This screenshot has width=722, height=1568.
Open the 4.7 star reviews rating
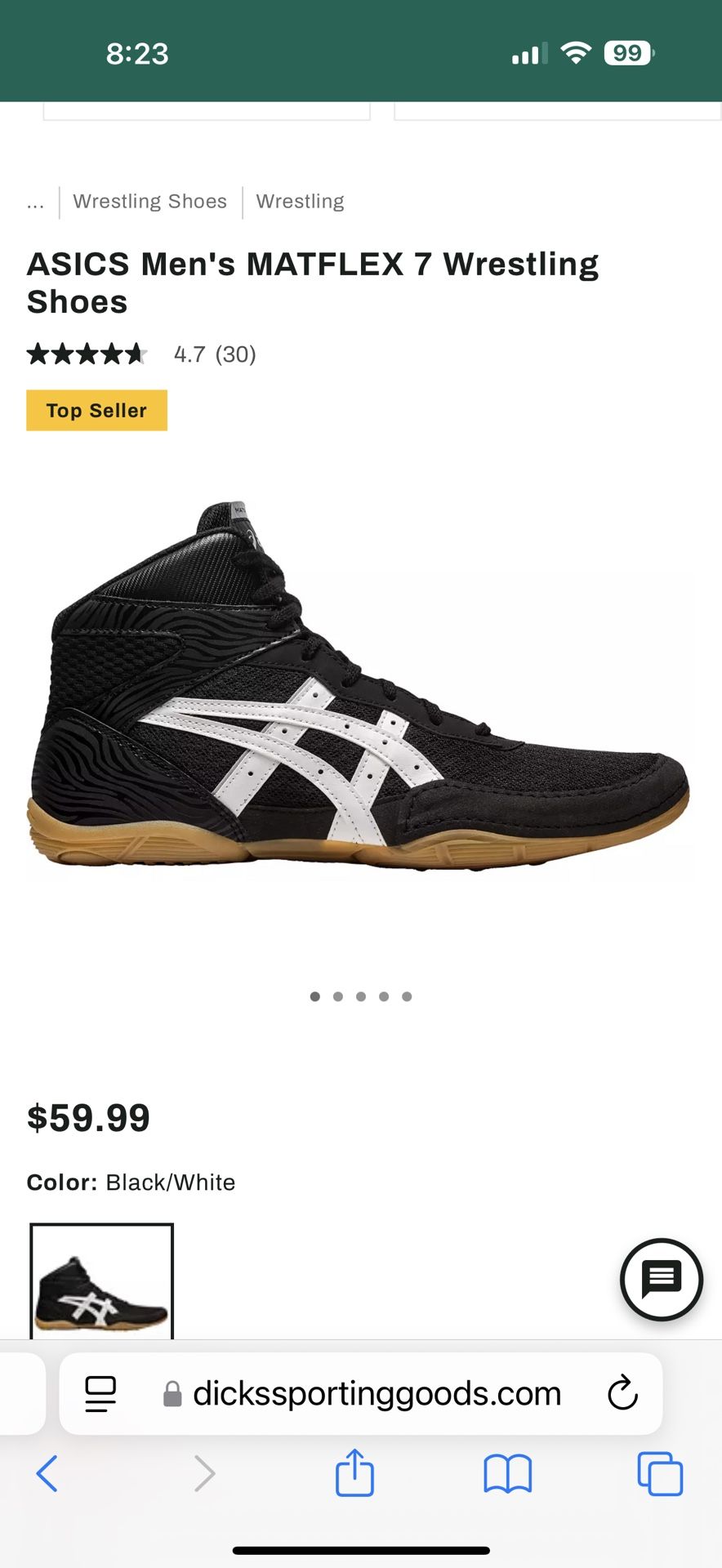141,354
